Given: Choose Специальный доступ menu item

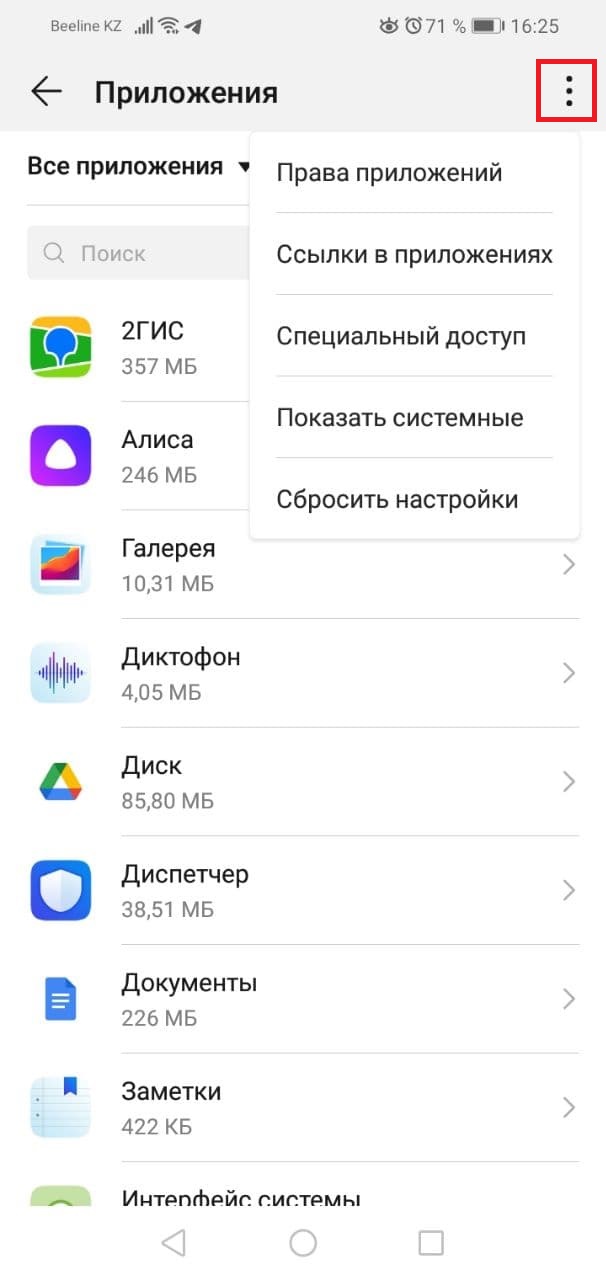Looking at the screenshot, I should point(400,337).
